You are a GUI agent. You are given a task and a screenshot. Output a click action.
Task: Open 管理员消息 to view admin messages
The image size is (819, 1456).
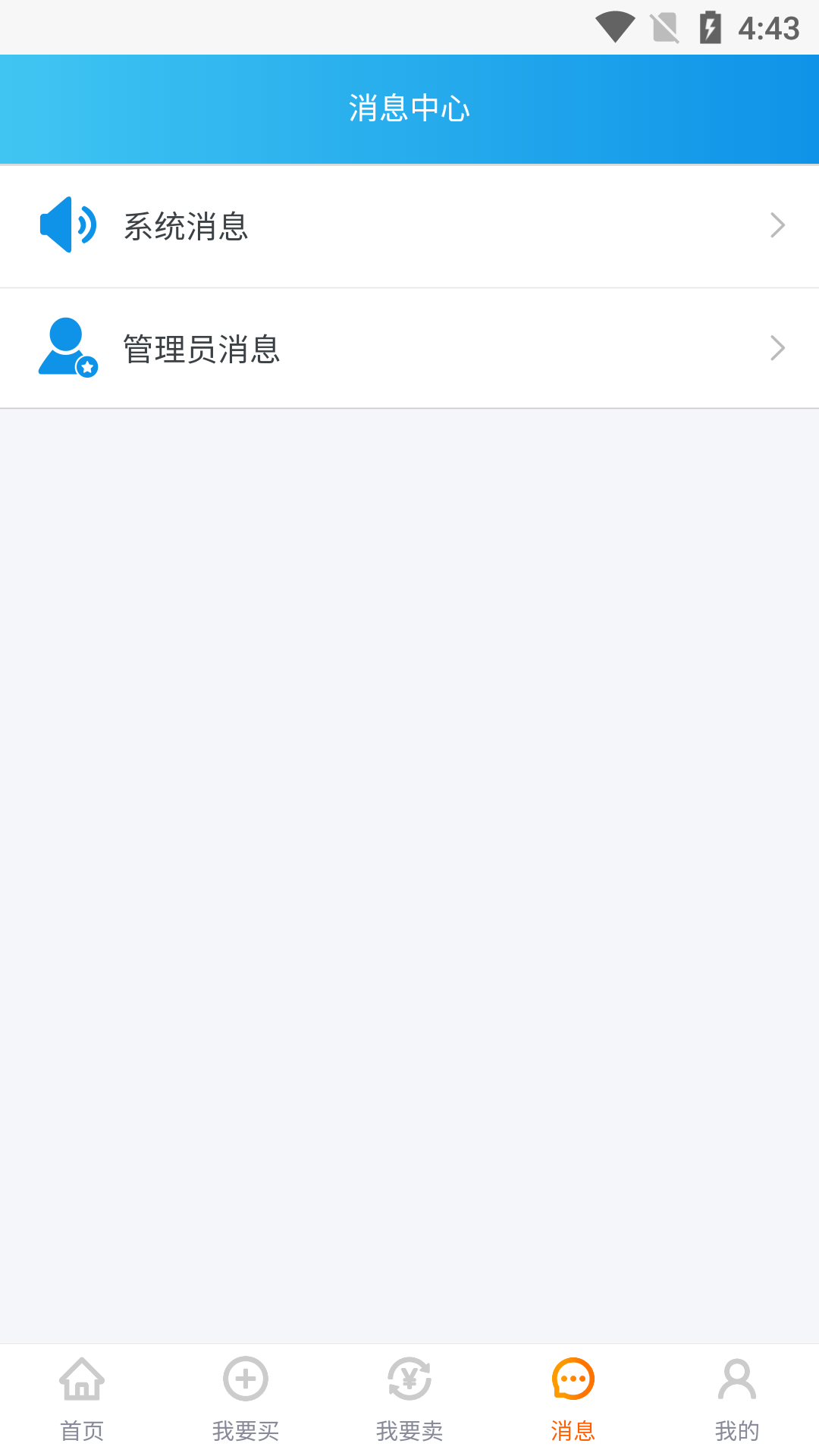[409, 347]
